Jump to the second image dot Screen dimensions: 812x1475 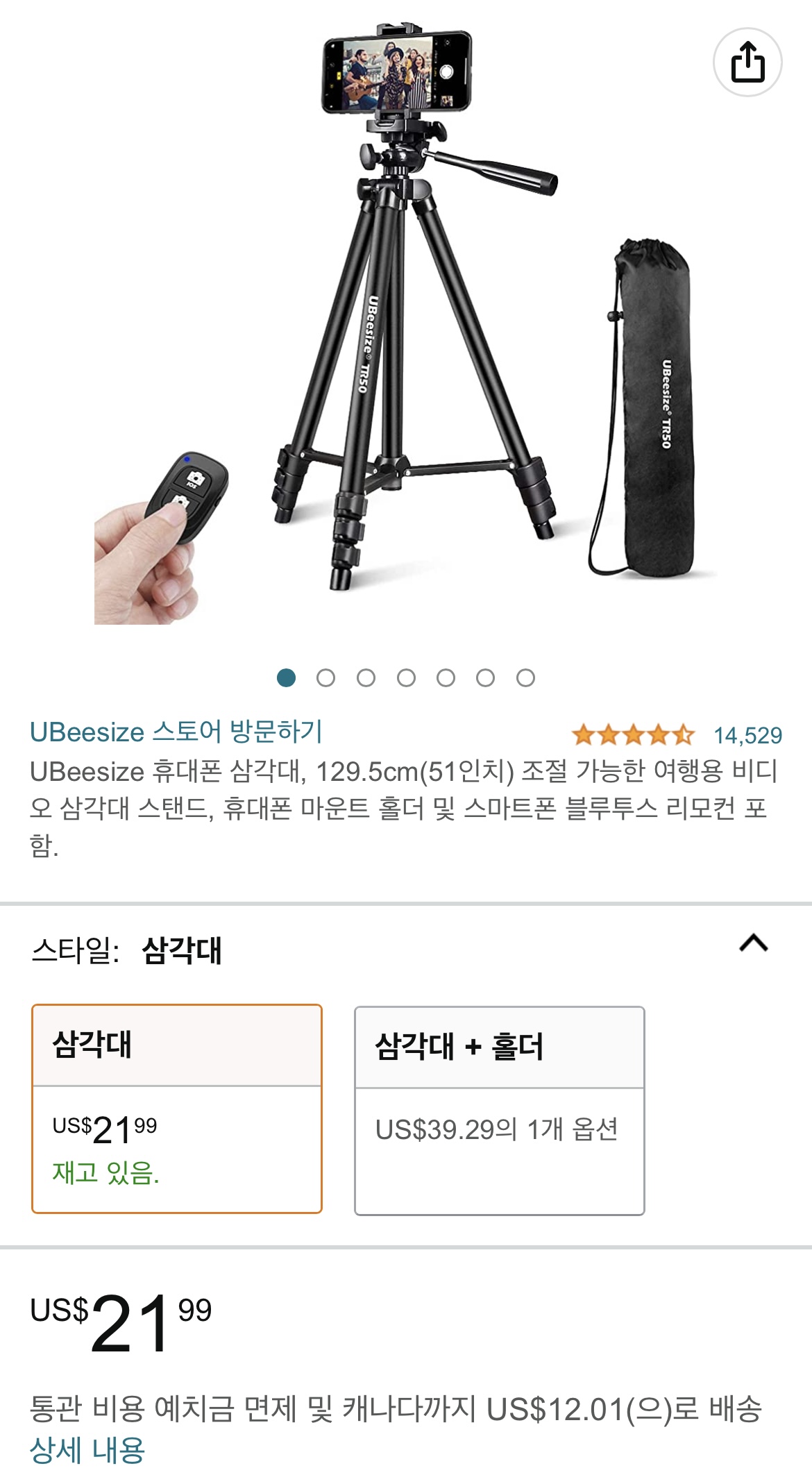(x=325, y=677)
